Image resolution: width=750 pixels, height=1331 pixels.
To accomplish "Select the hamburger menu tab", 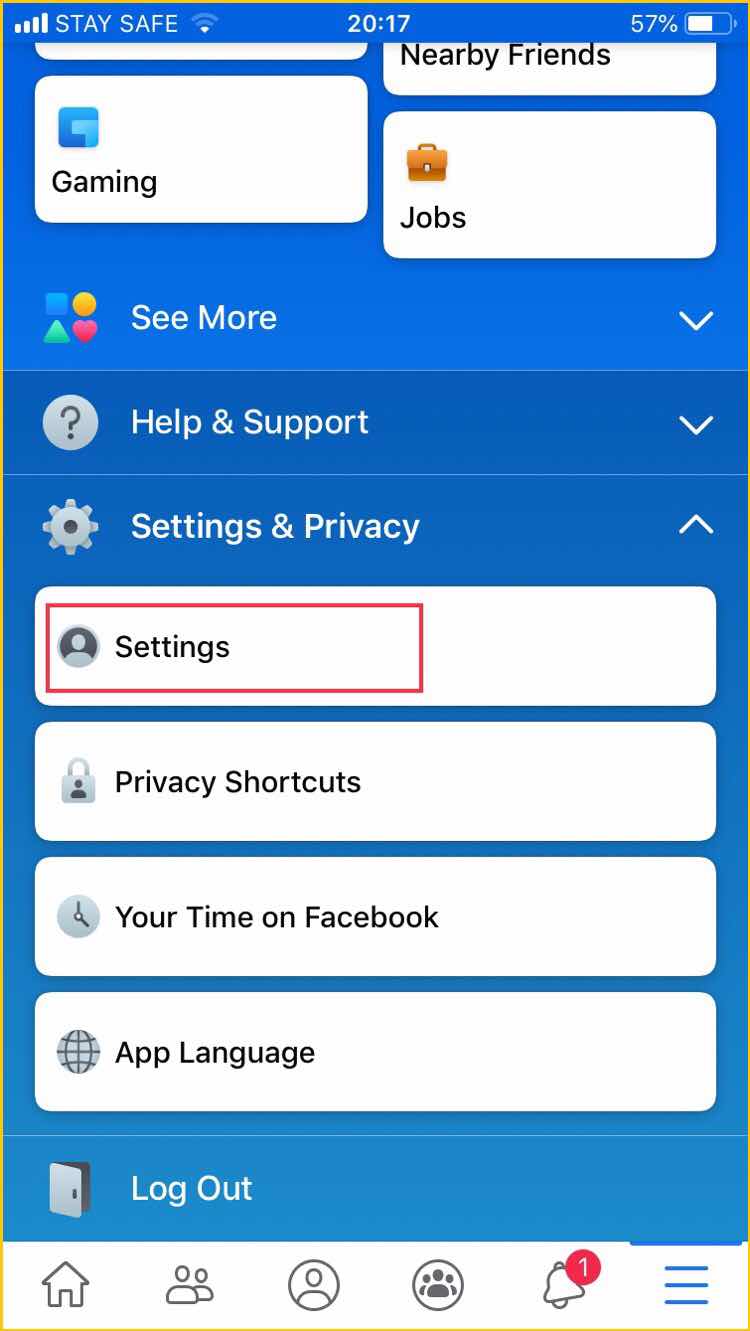I will click(686, 1285).
